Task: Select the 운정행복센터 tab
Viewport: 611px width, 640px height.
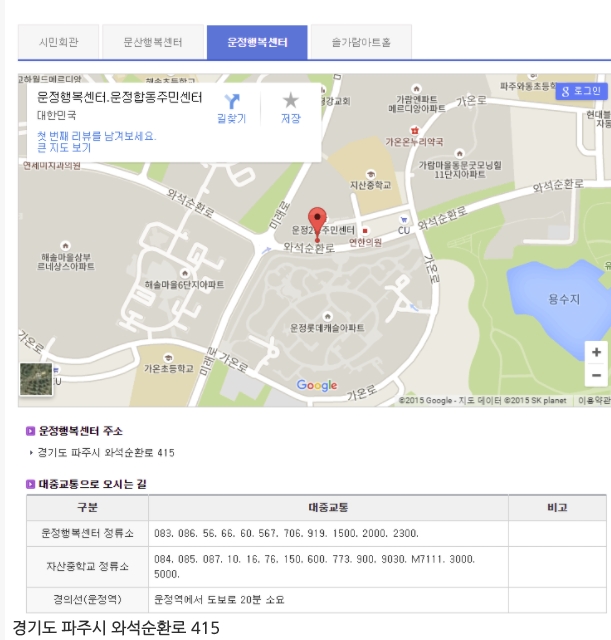Action: [257, 43]
